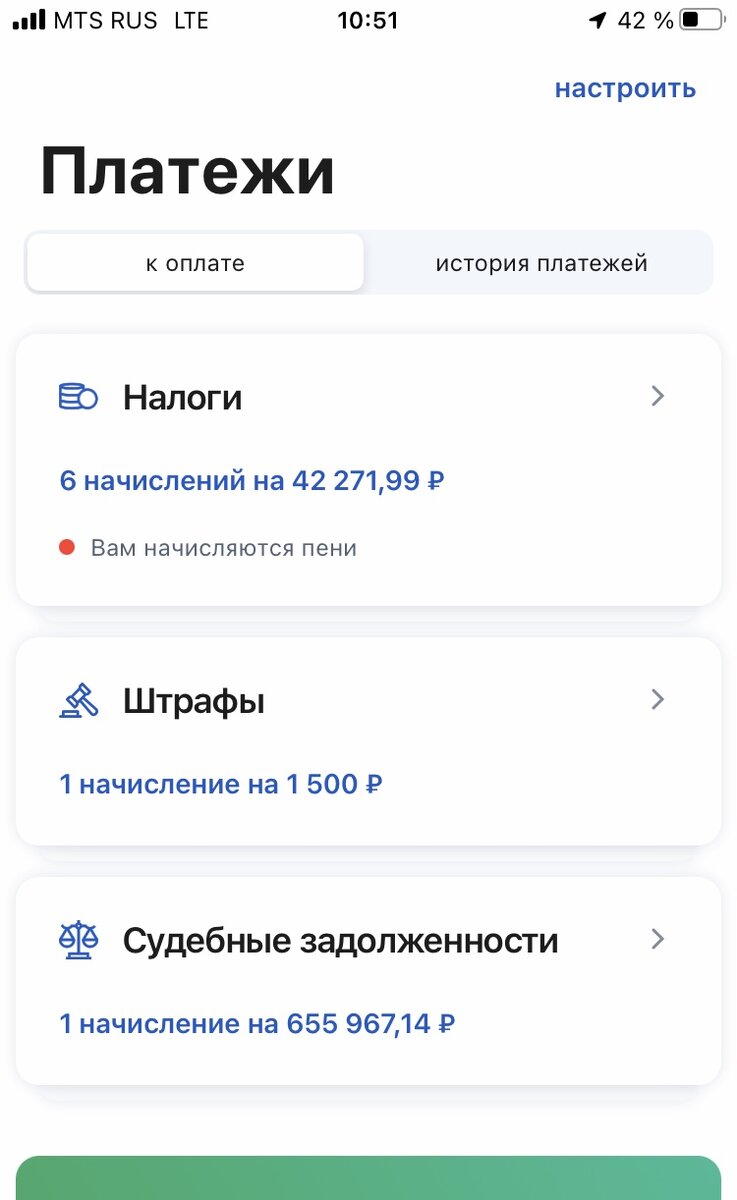Switch to the история платежей tab

point(541,263)
